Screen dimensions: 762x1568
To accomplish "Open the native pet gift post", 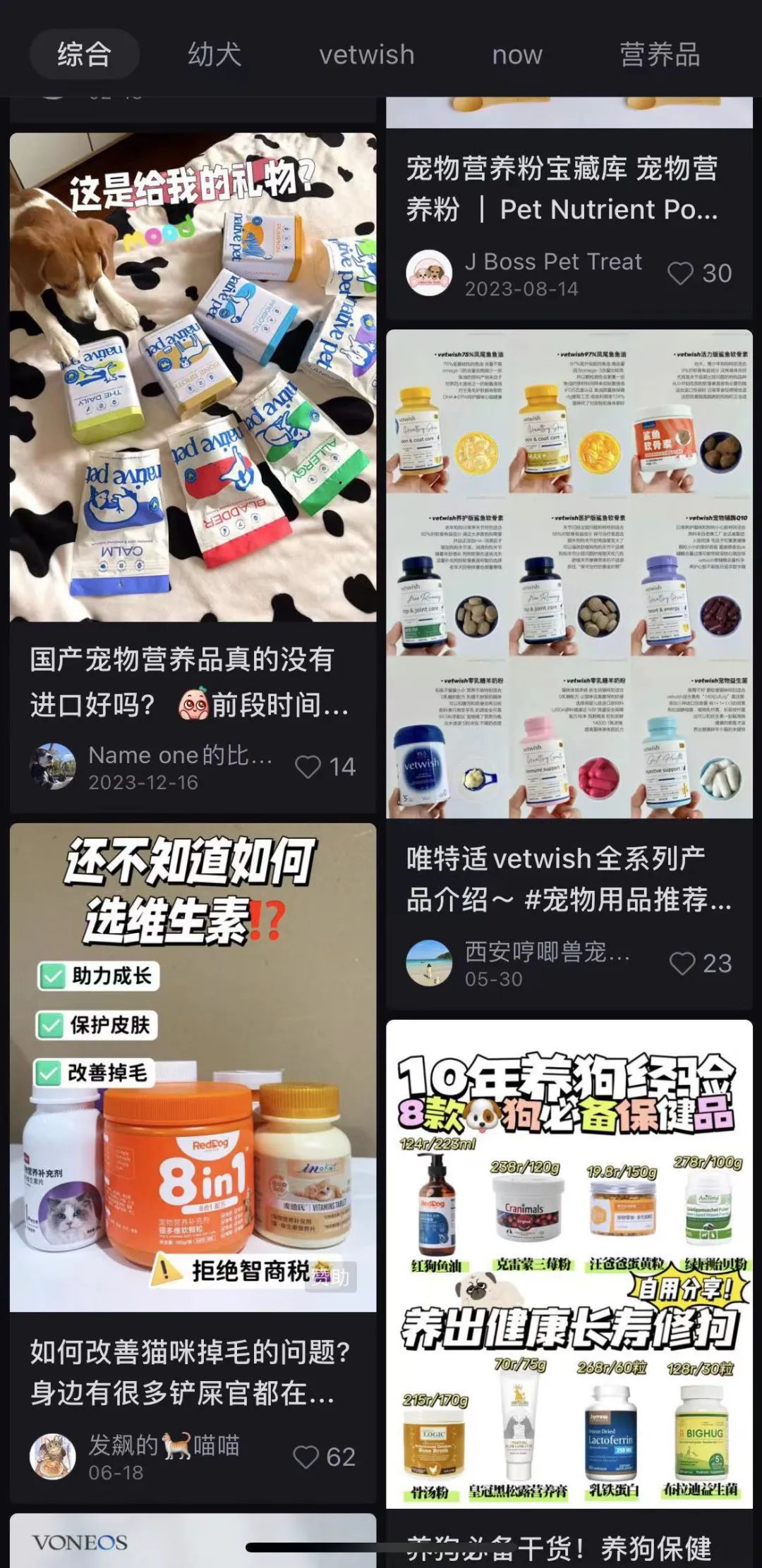I will click(193, 377).
